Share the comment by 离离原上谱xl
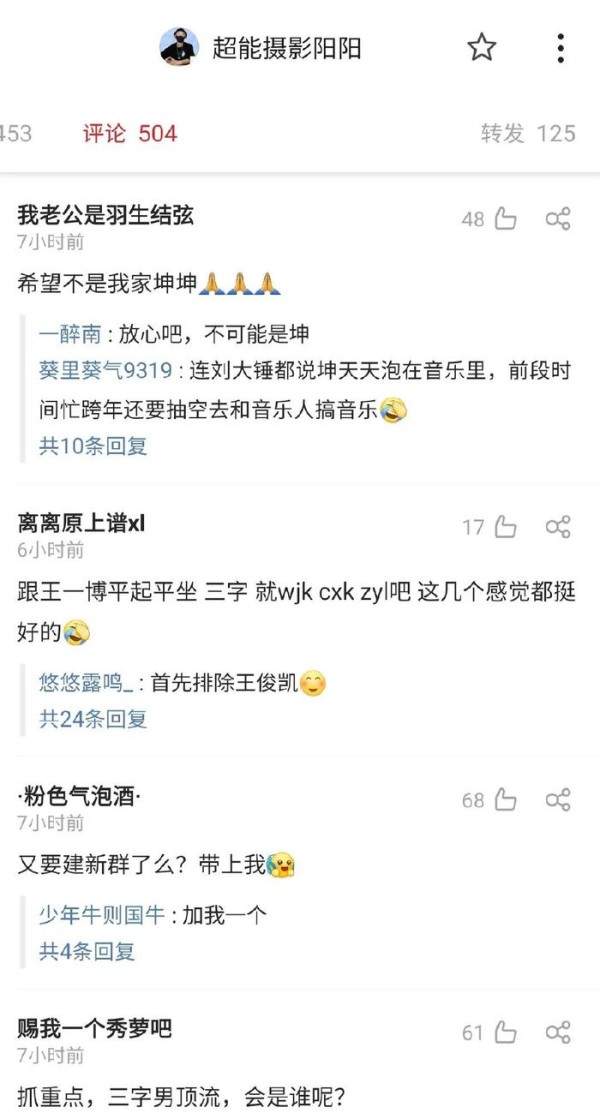Screen dimensions: 600x1119 click(558, 527)
